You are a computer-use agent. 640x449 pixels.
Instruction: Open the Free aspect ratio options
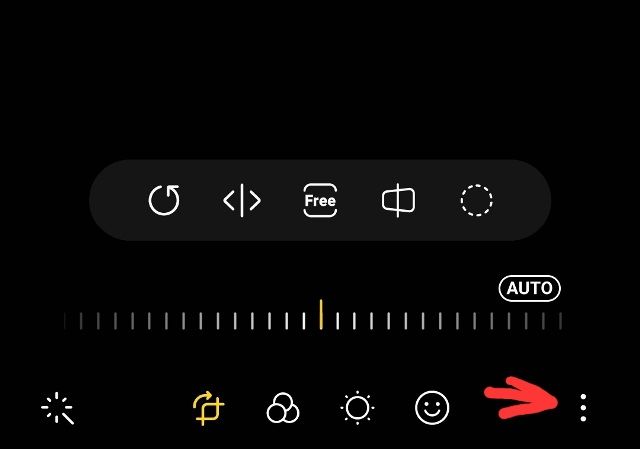click(x=320, y=201)
